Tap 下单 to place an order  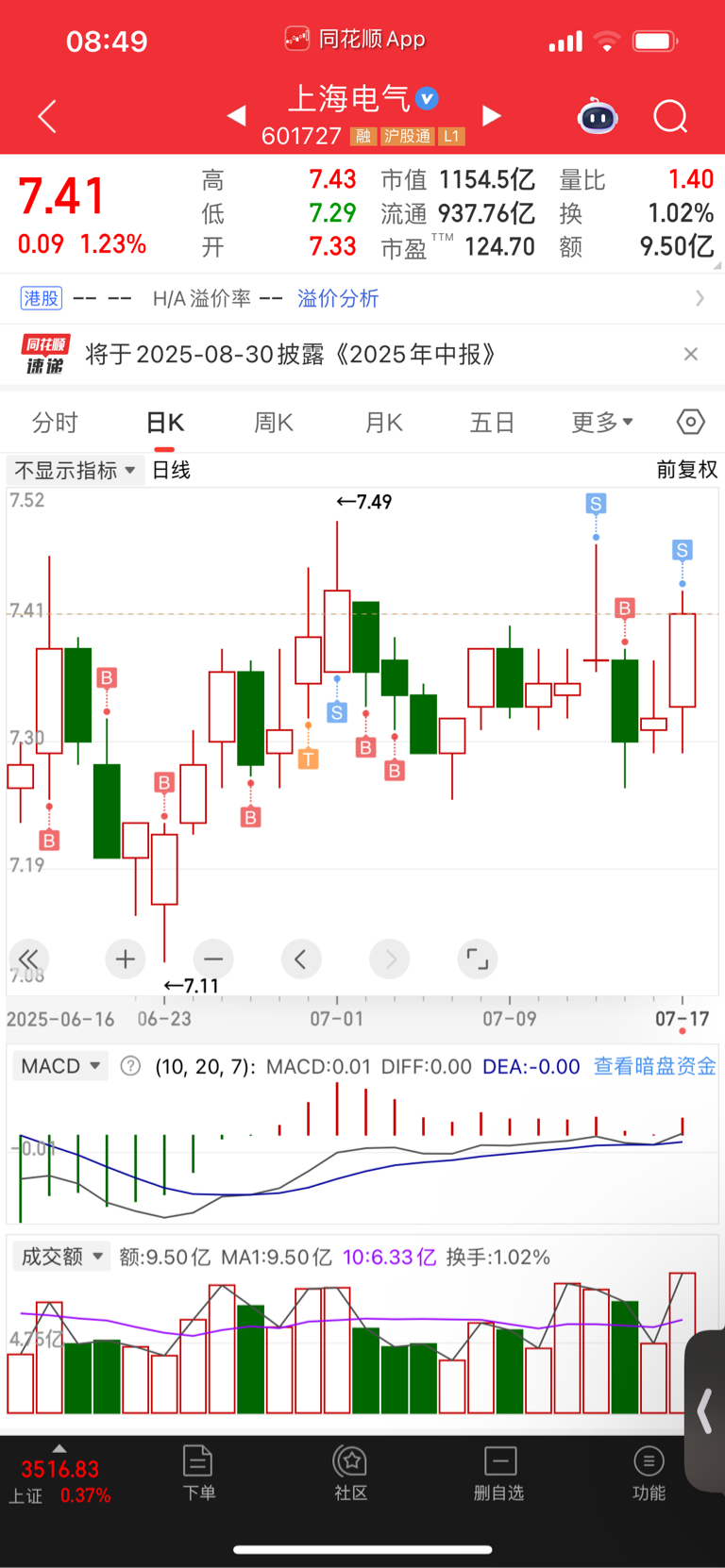[x=198, y=1473]
